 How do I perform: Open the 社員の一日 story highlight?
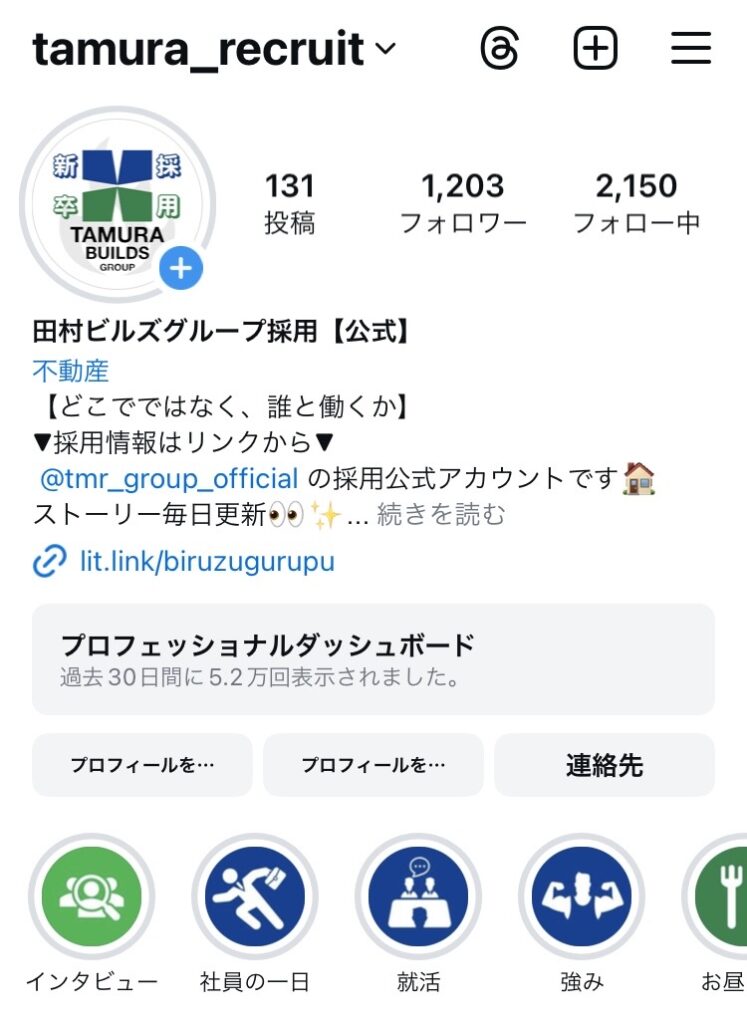(x=254, y=897)
